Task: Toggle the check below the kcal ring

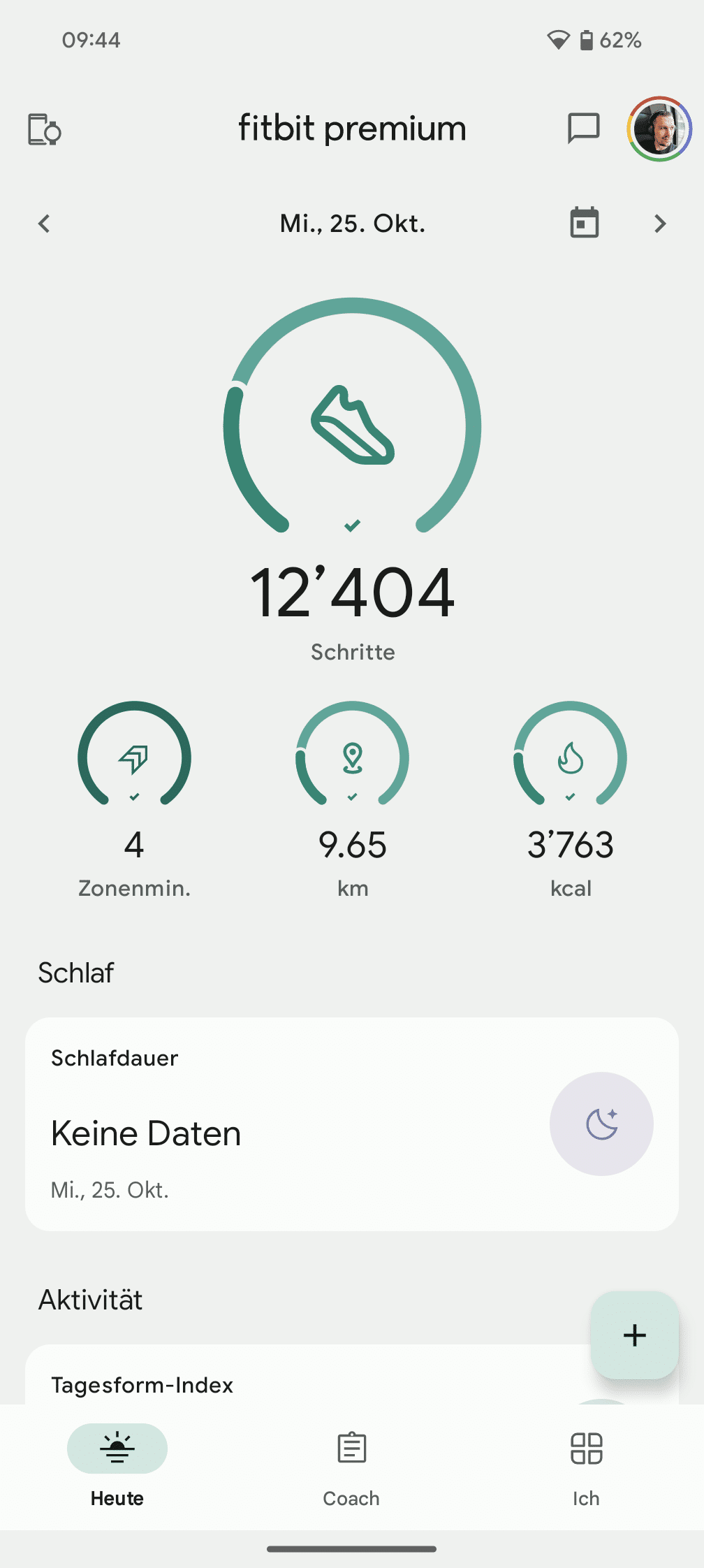Action: coord(570,795)
